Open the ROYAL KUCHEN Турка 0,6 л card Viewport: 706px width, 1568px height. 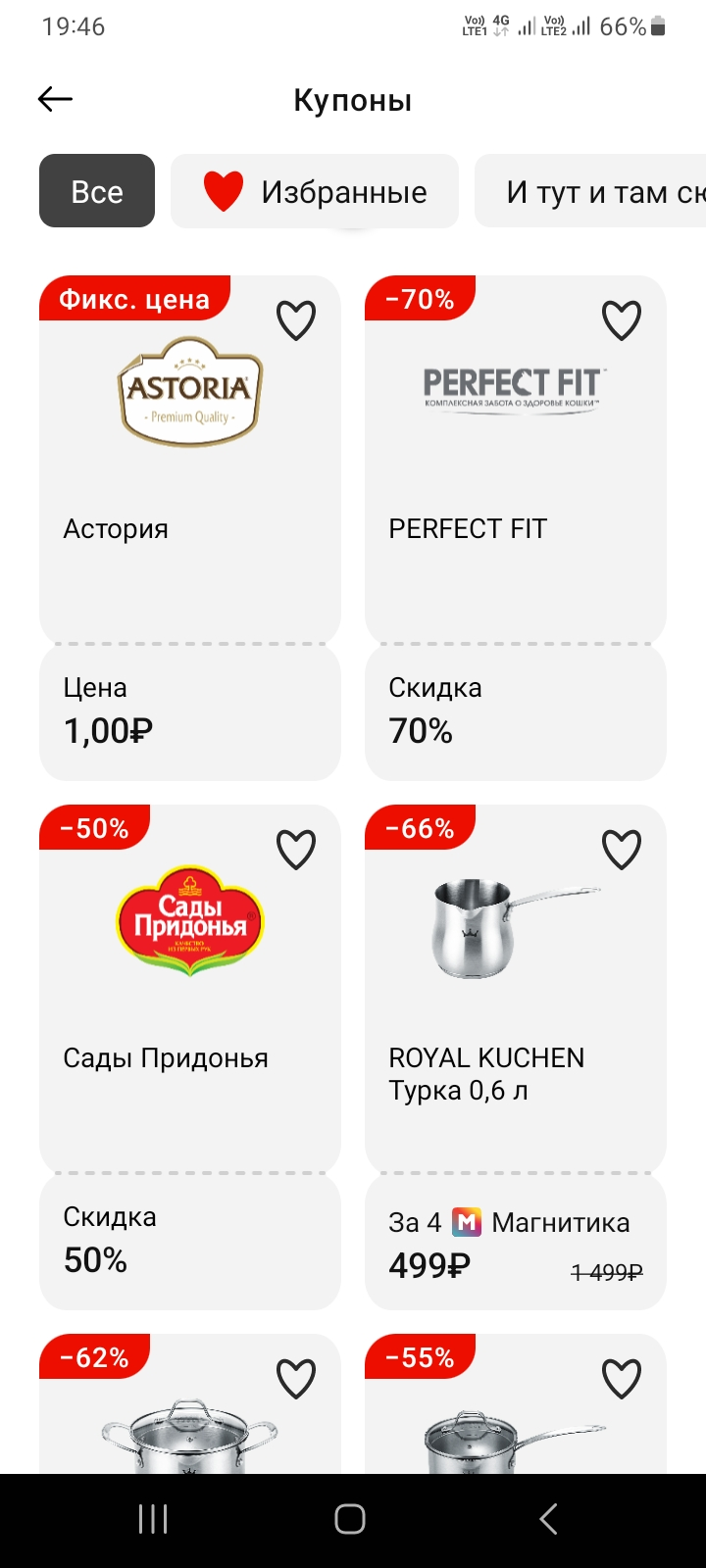point(516,1057)
